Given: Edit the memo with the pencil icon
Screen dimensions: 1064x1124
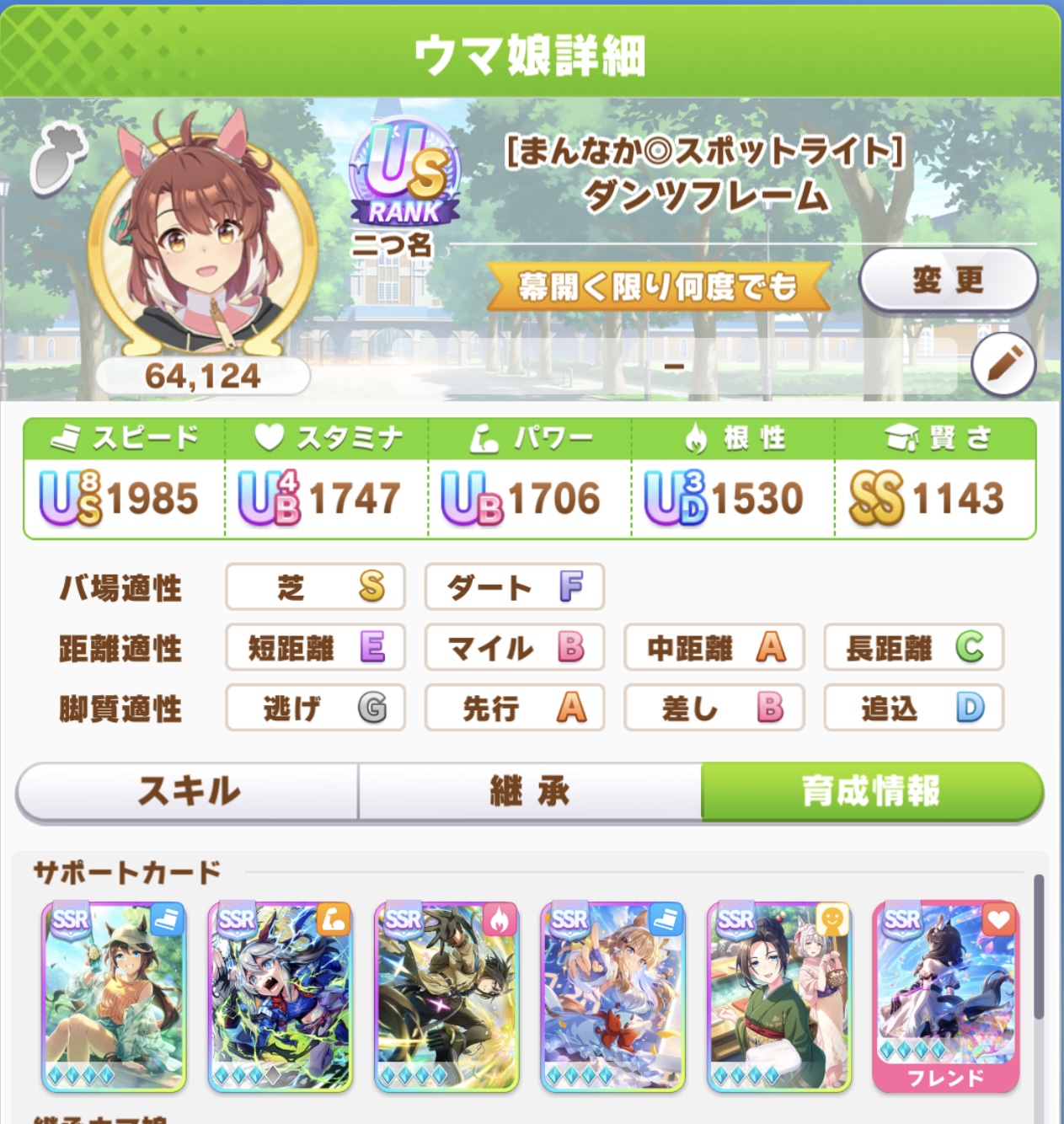Looking at the screenshot, I should click(x=1003, y=364).
